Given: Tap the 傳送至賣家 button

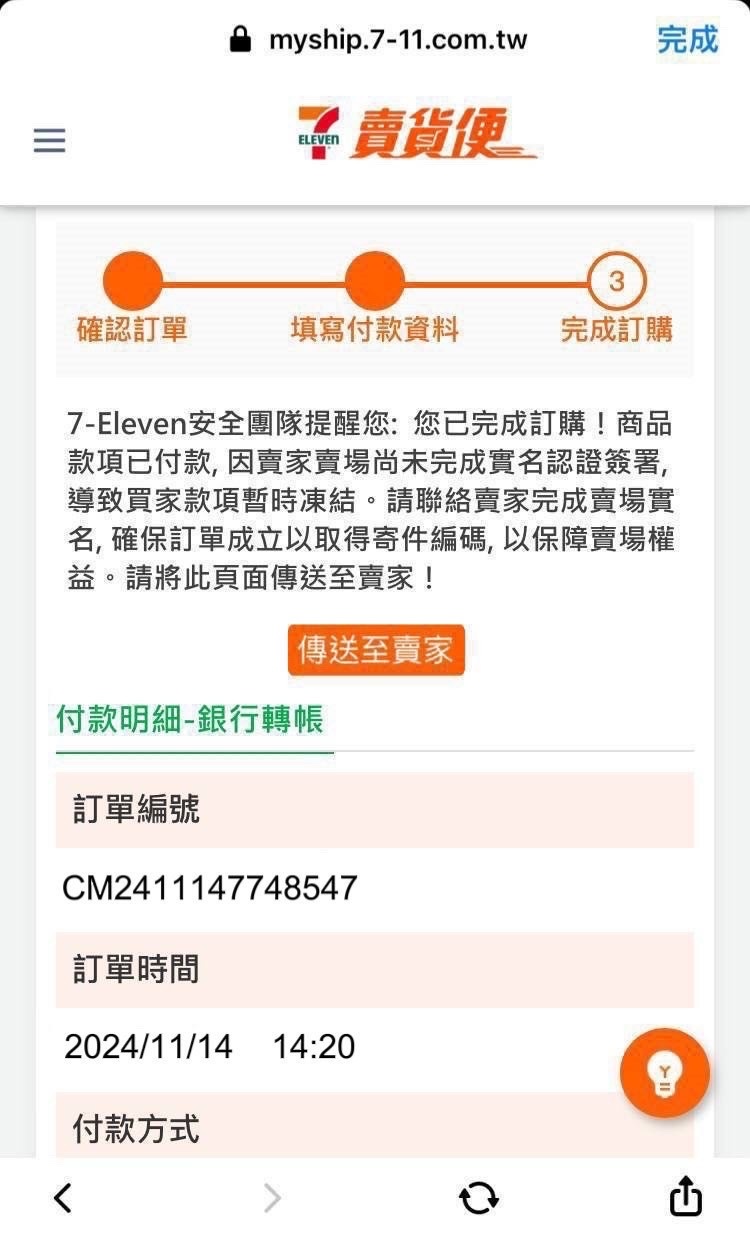Looking at the screenshot, I should (376, 650).
